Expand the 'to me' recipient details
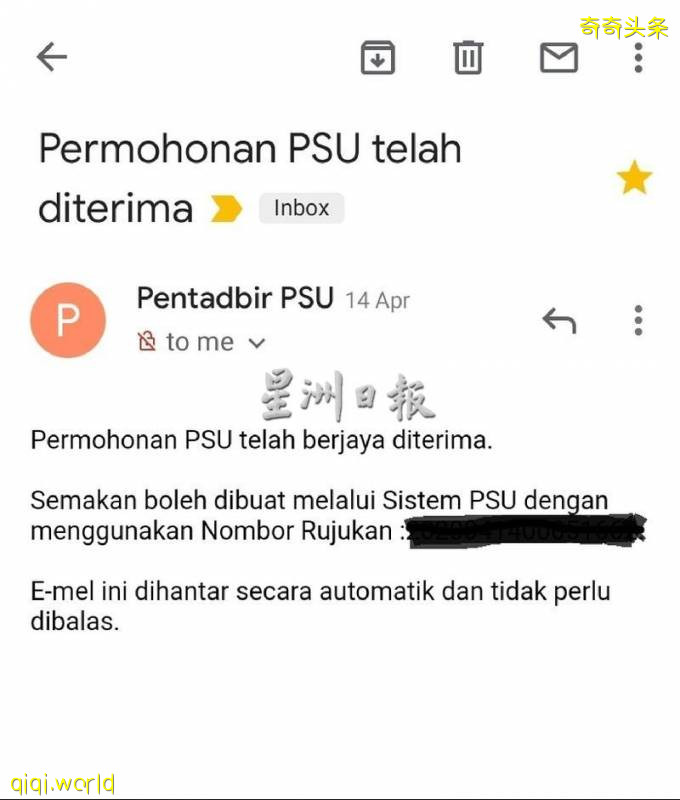This screenshot has height=800, width=680. [256, 343]
